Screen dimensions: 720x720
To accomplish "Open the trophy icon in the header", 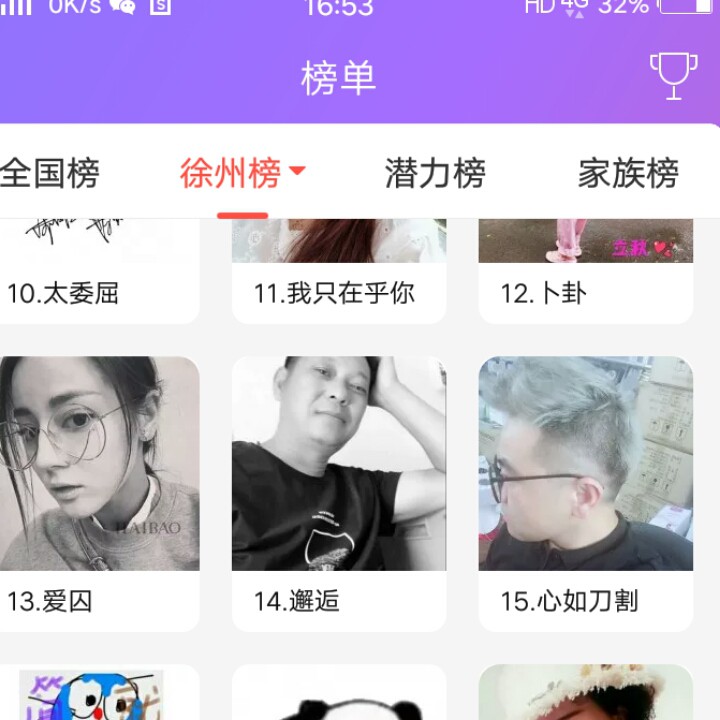I will pyautogui.click(x=673, y=76).
